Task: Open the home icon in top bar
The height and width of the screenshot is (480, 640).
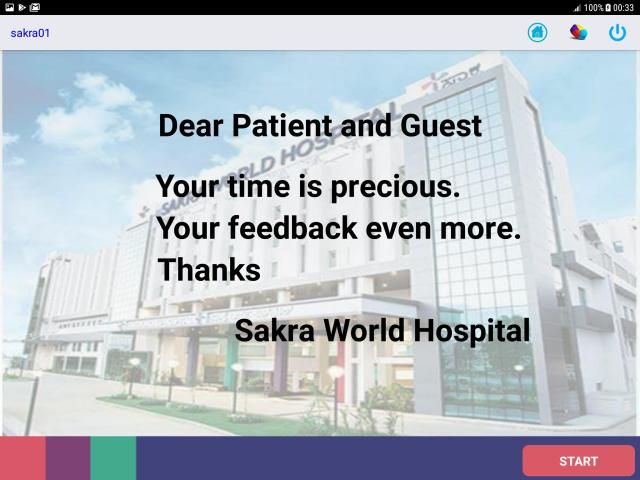Action: point(538,32)
